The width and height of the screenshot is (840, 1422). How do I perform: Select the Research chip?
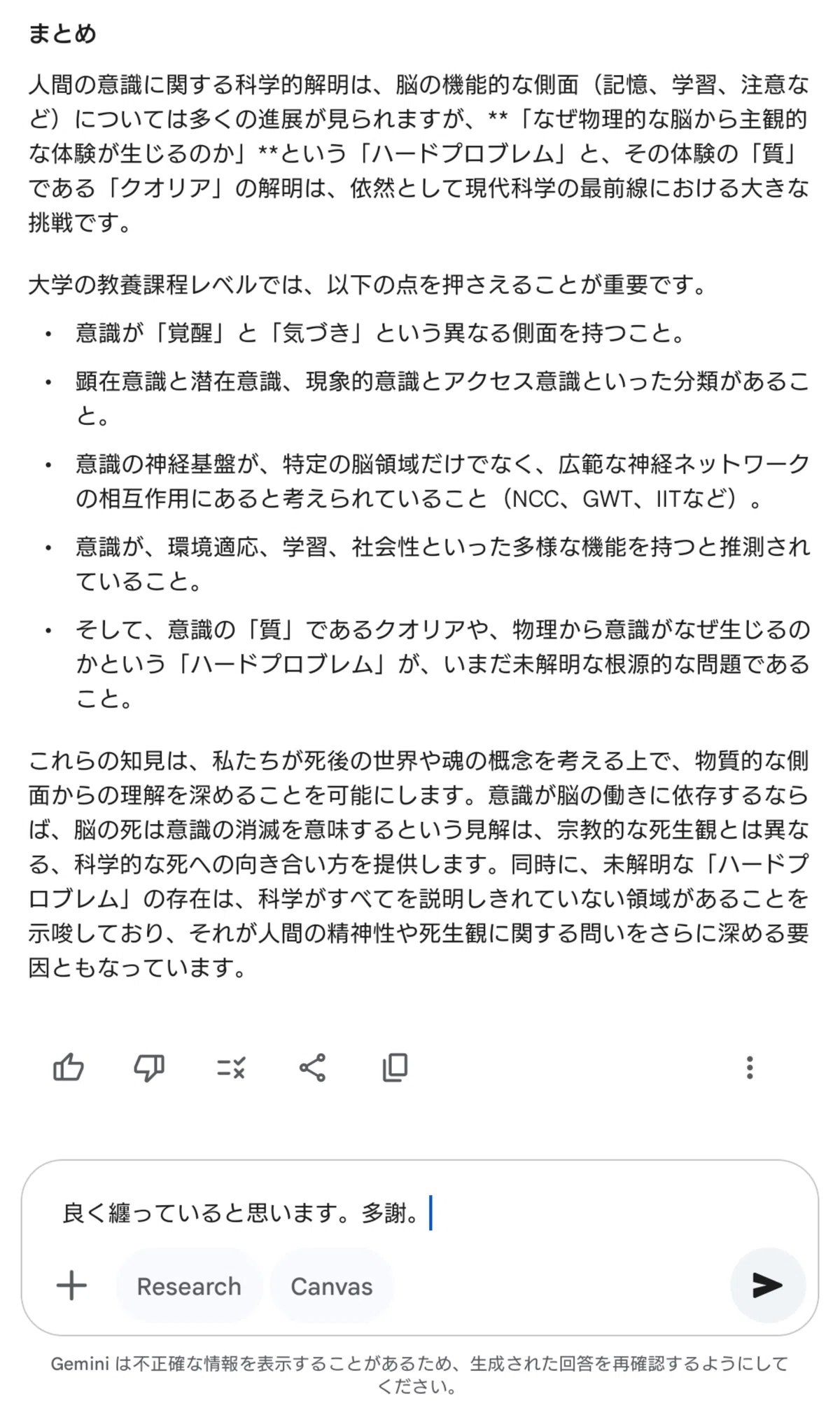[x=189, y=1286]
